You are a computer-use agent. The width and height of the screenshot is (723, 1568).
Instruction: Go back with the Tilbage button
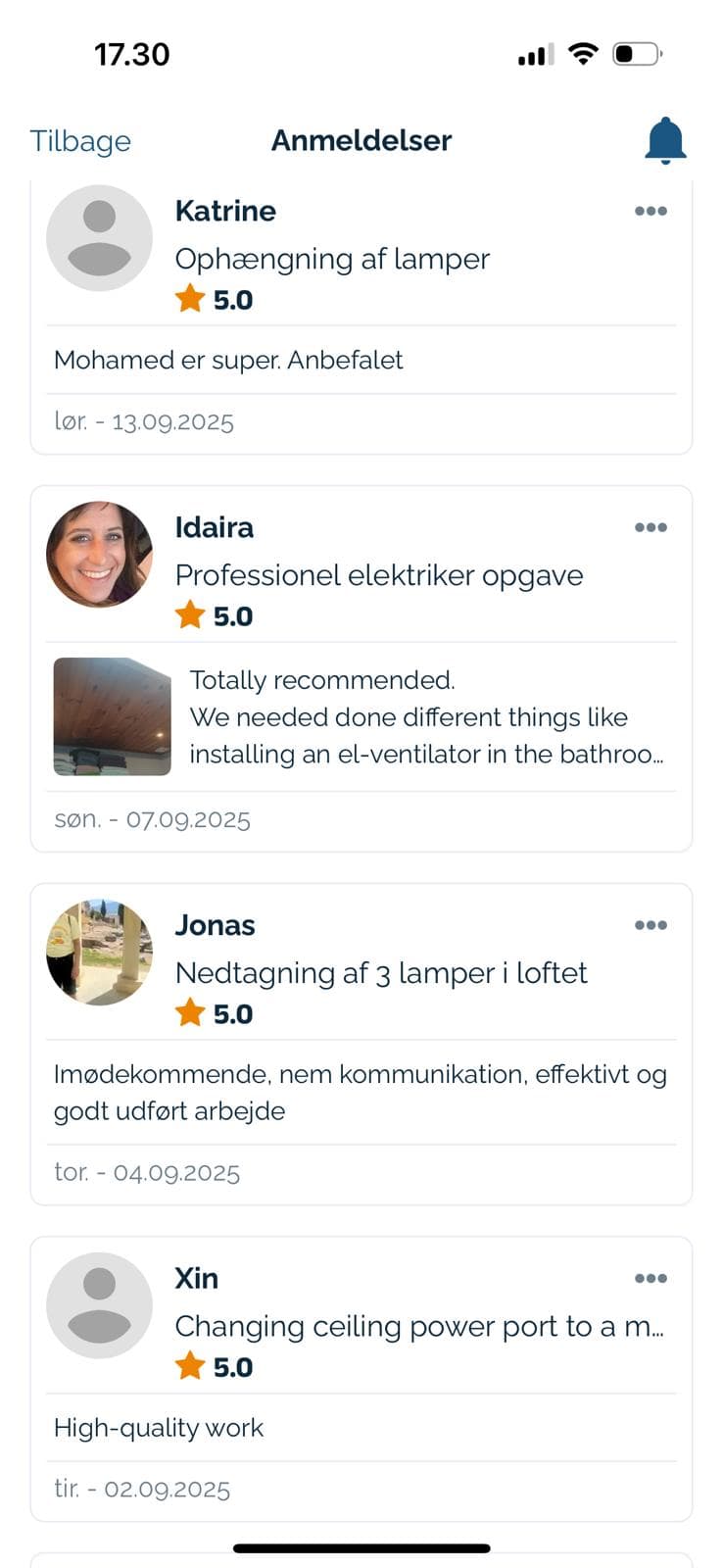click(80, 141)
